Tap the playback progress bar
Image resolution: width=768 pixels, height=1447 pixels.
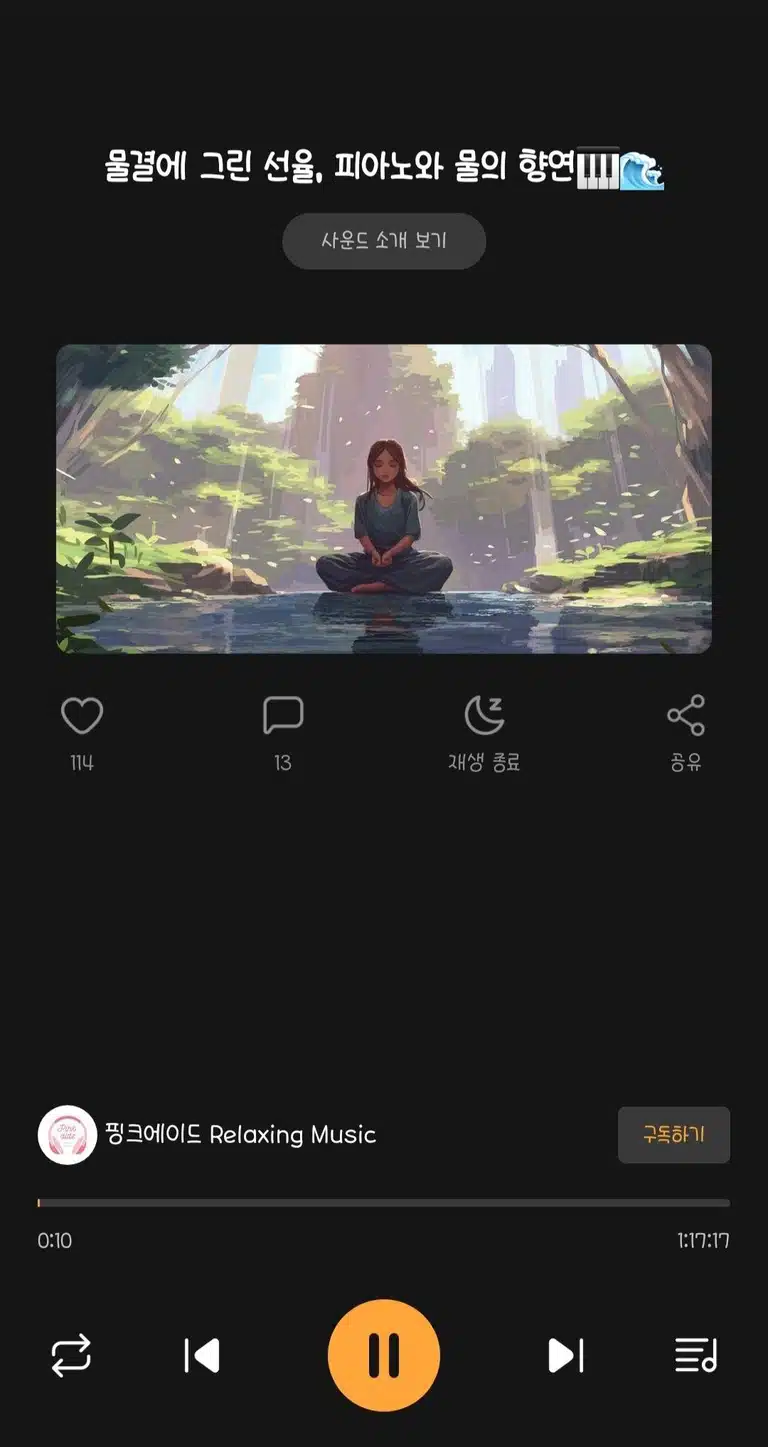pos(384,1203)
